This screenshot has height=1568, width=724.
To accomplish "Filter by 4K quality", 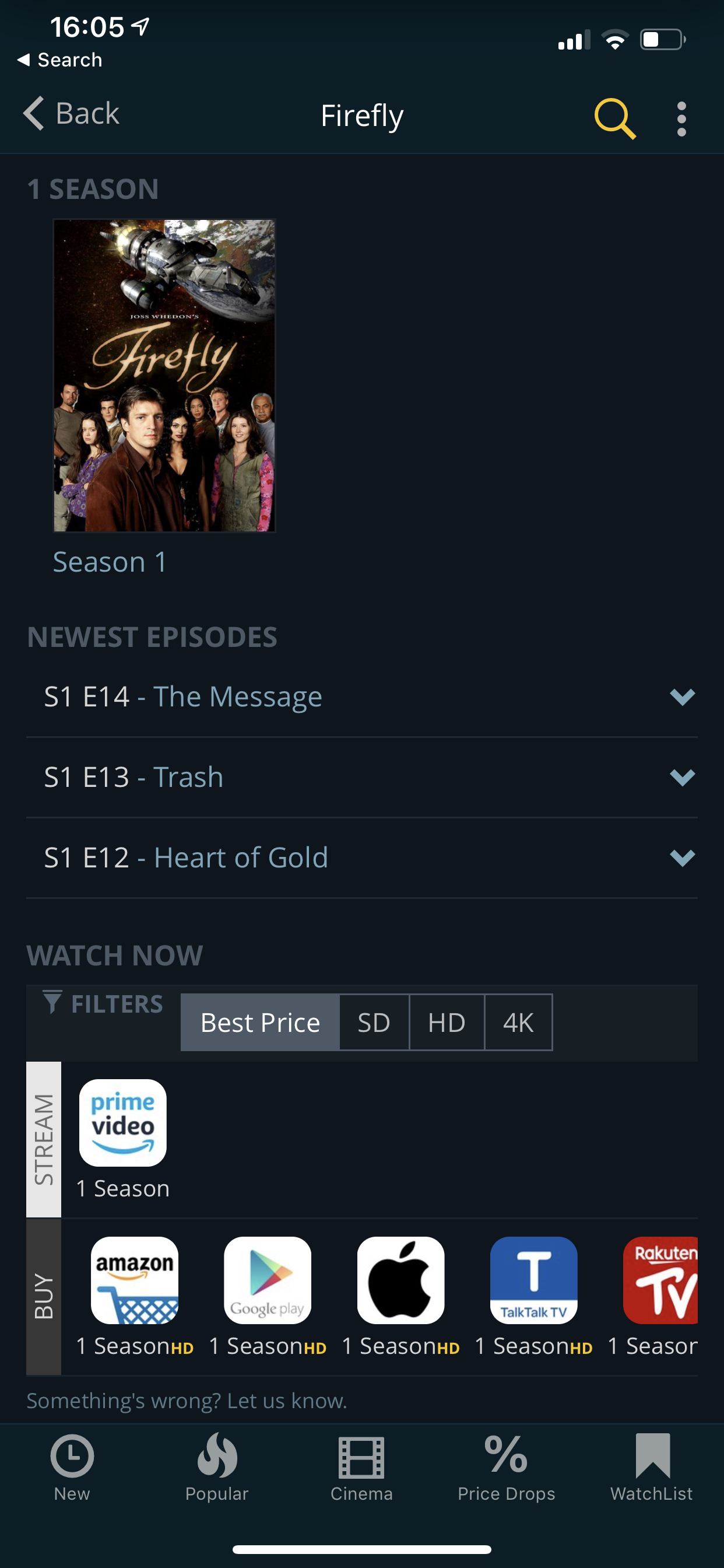I will point(518,1023).
